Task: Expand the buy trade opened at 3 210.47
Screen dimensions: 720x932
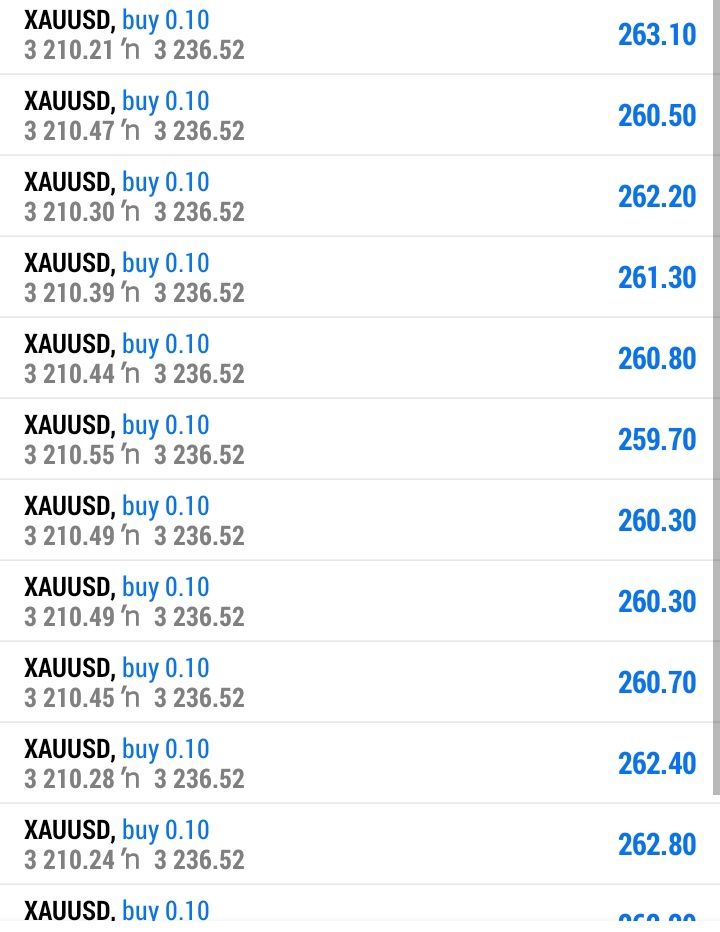Action: [x=360, y=116]
